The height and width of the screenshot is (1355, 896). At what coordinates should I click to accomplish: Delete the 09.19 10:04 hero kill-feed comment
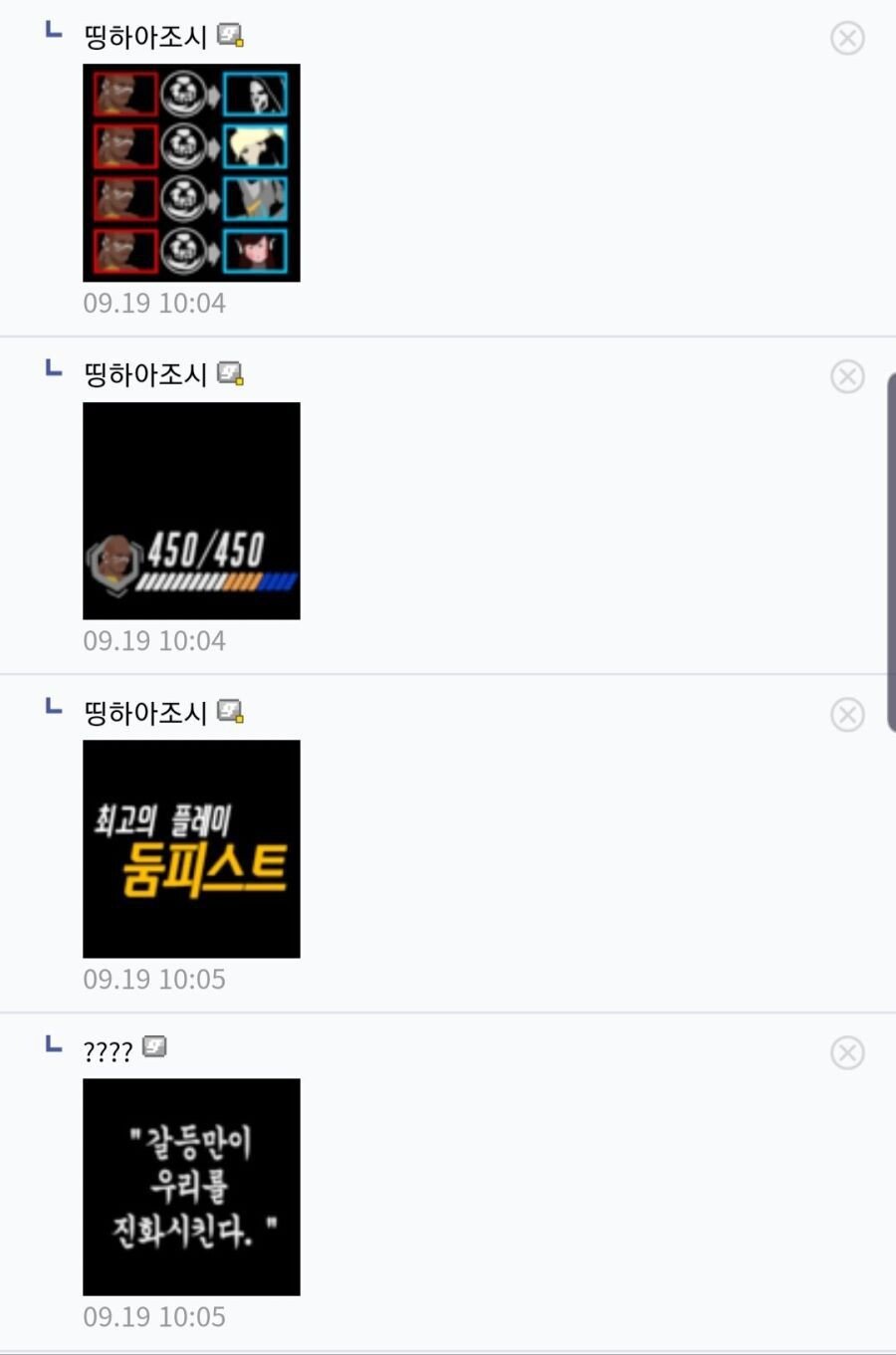point(846,39)
